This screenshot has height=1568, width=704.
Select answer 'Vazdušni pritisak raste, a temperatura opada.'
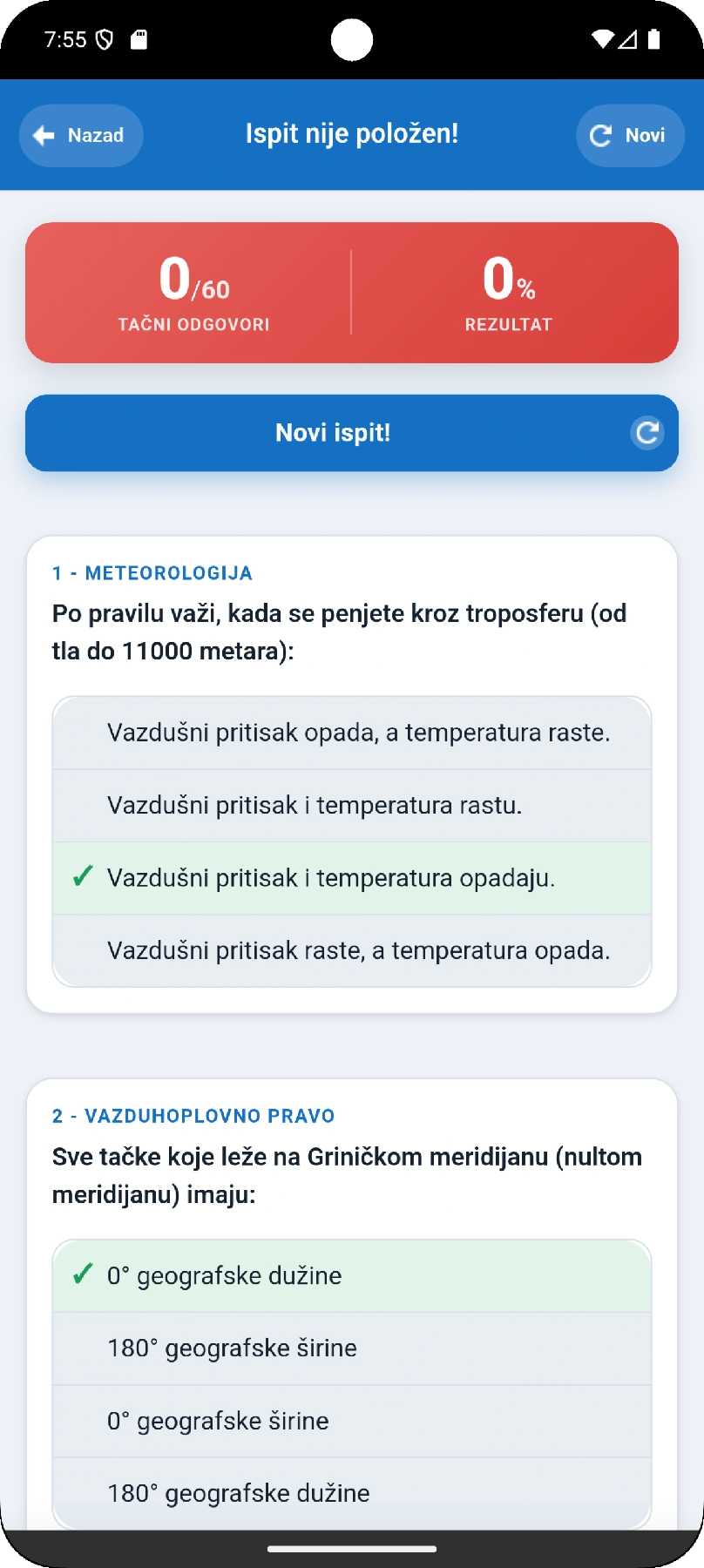[x=352, y=950]
